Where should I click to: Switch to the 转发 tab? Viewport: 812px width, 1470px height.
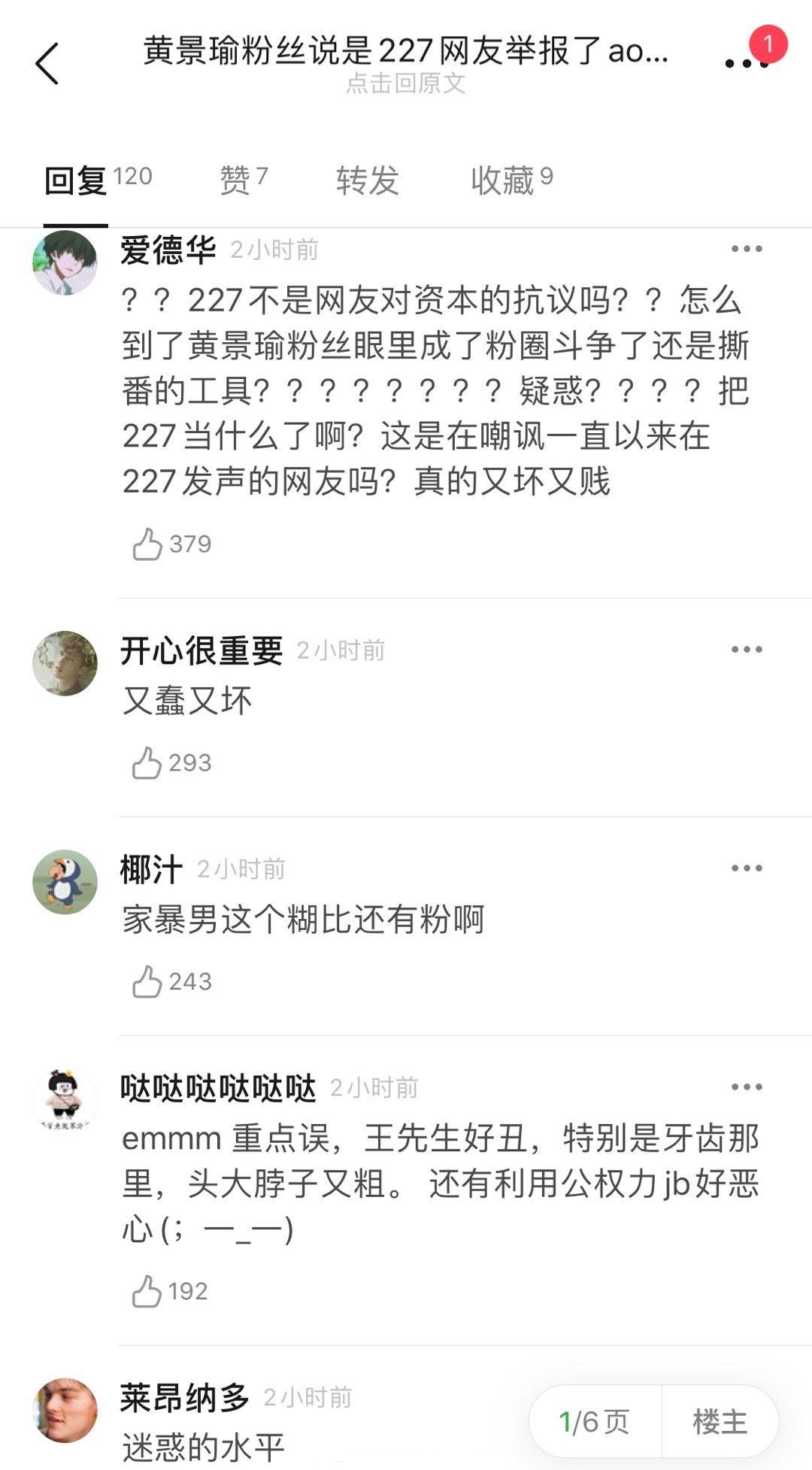pyautogui.click(x=368, y=179)
